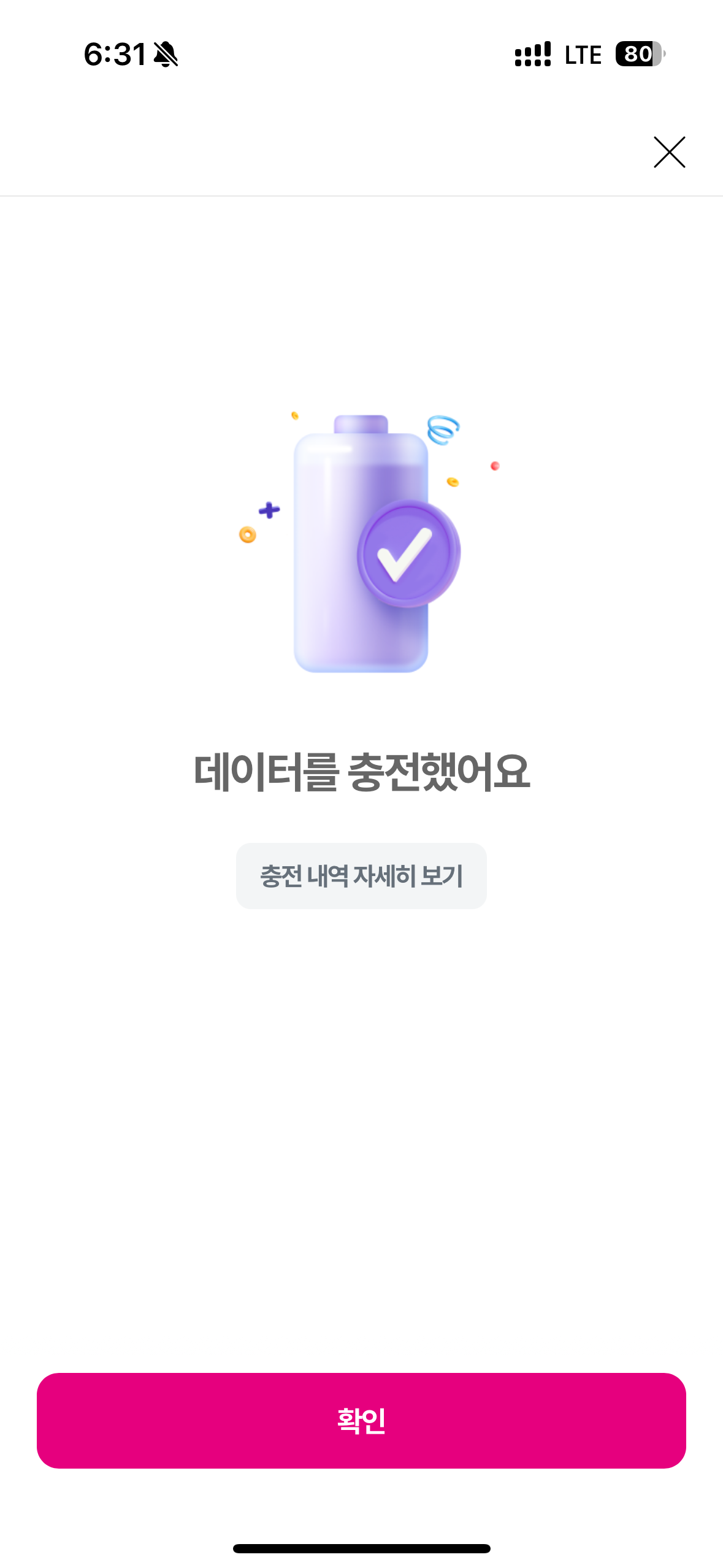The width and height of the screenshot is (723, 1568).
Task: Open 충전 내역 자세히 보기 details
Action: [x=361, y=876]
